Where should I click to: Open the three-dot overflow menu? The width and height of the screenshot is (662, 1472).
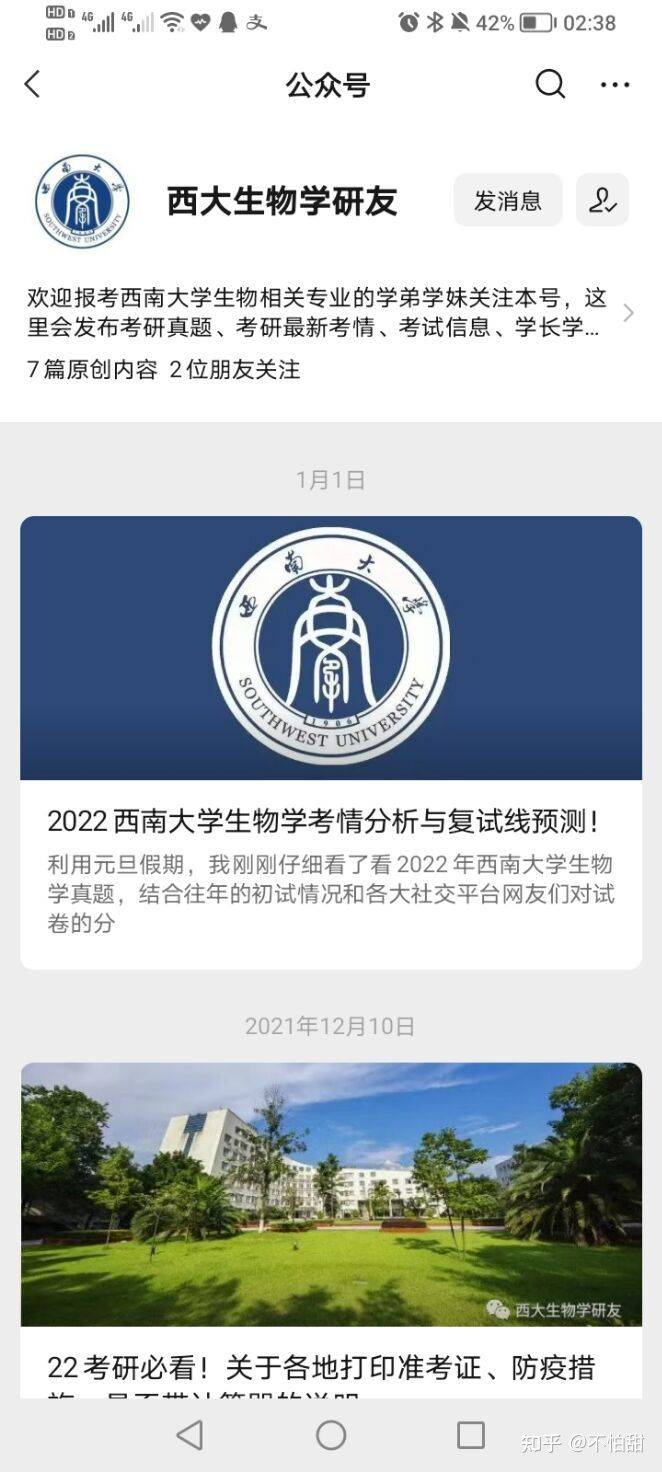(615, 85)
